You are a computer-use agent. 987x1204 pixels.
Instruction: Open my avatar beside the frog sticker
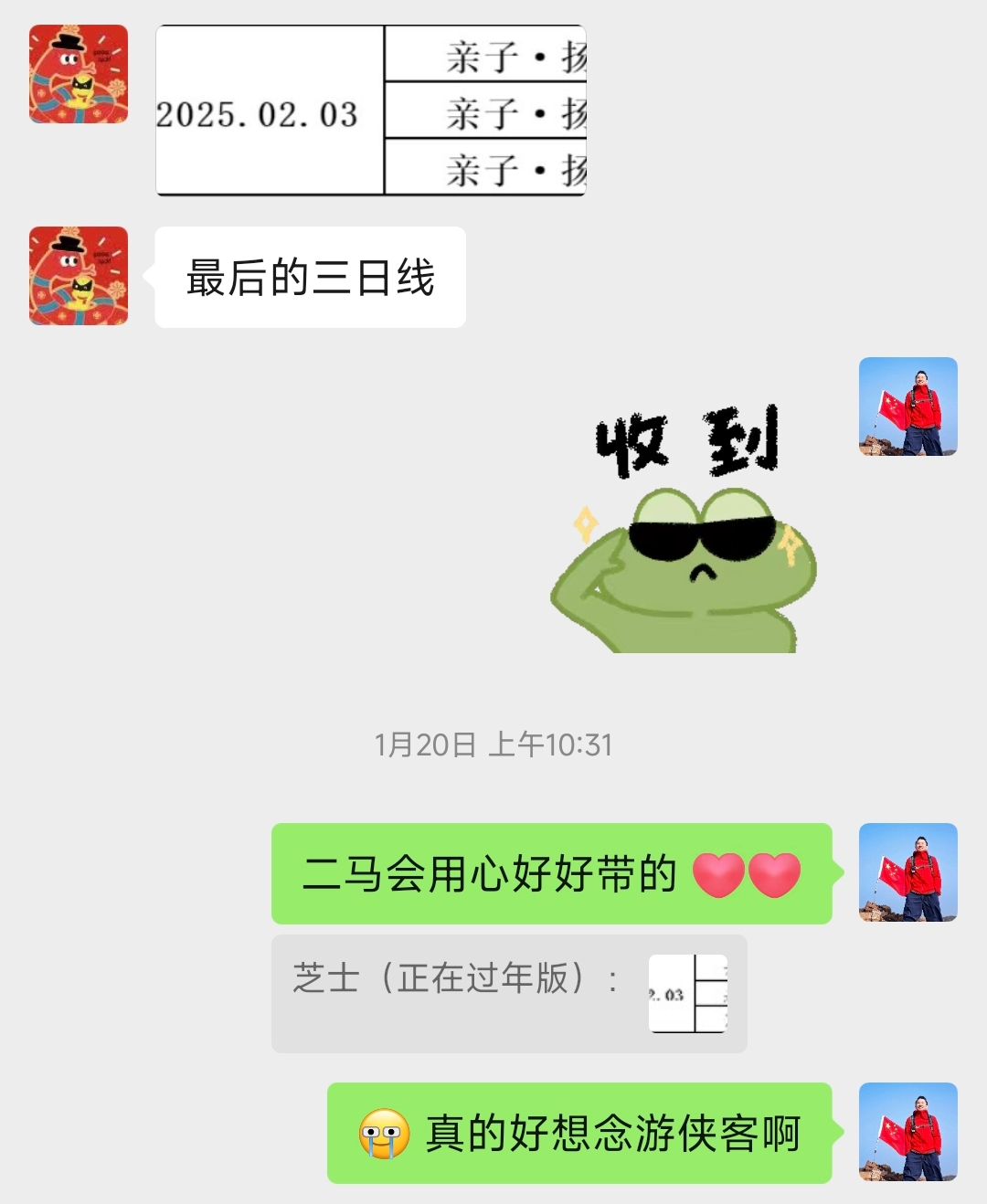[907, 407]
